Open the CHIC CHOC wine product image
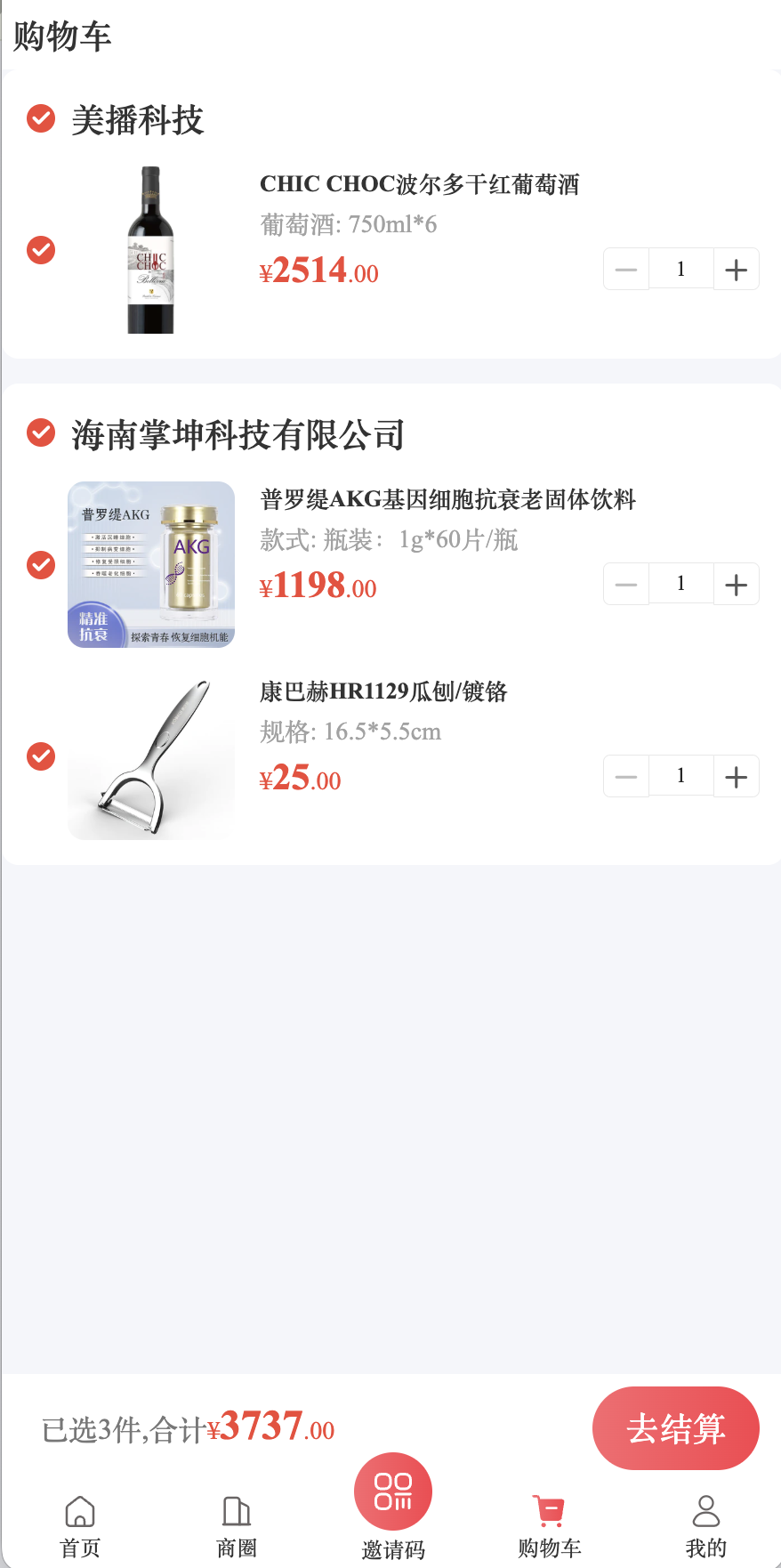781x1568 pixels. [x=150, y=250]
